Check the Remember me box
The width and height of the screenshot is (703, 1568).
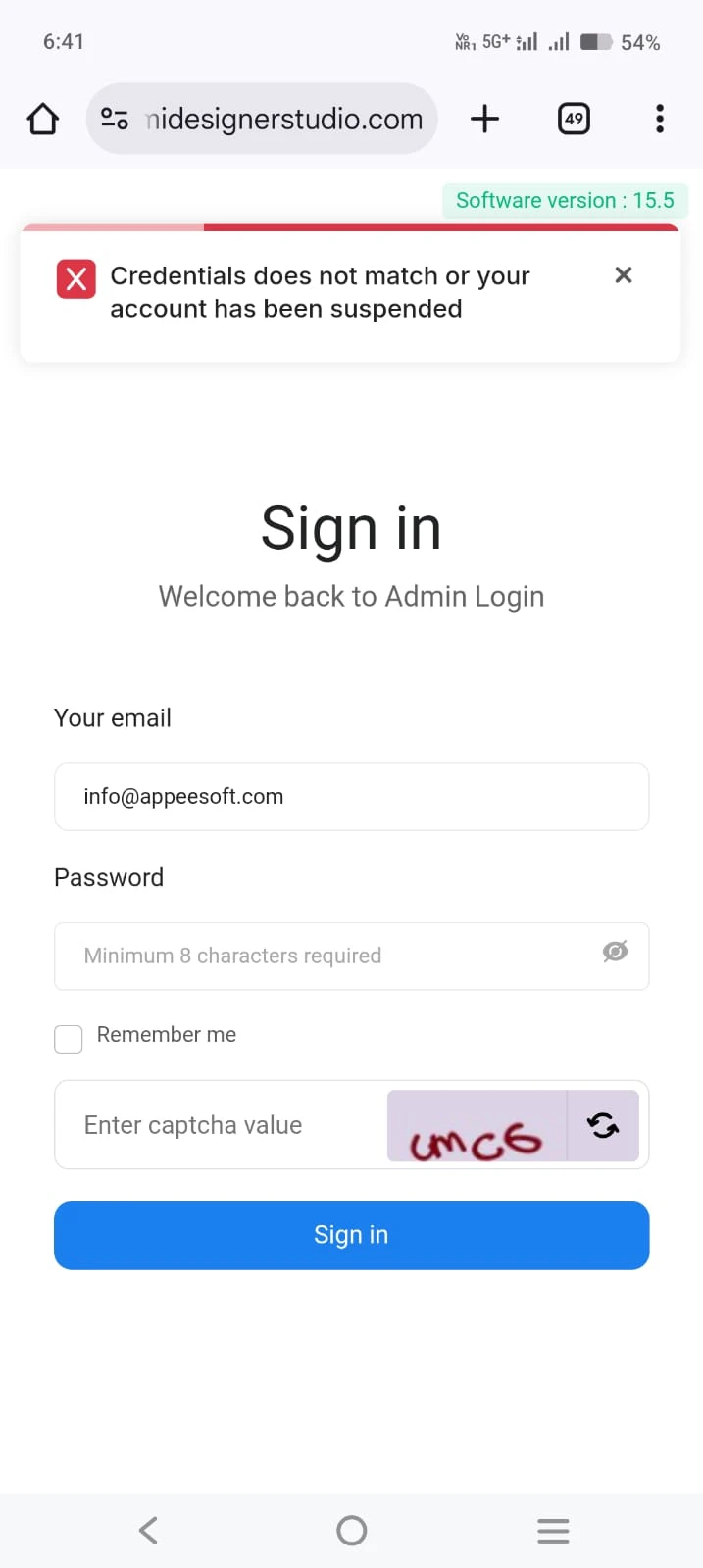click(x=69, y=1039)
